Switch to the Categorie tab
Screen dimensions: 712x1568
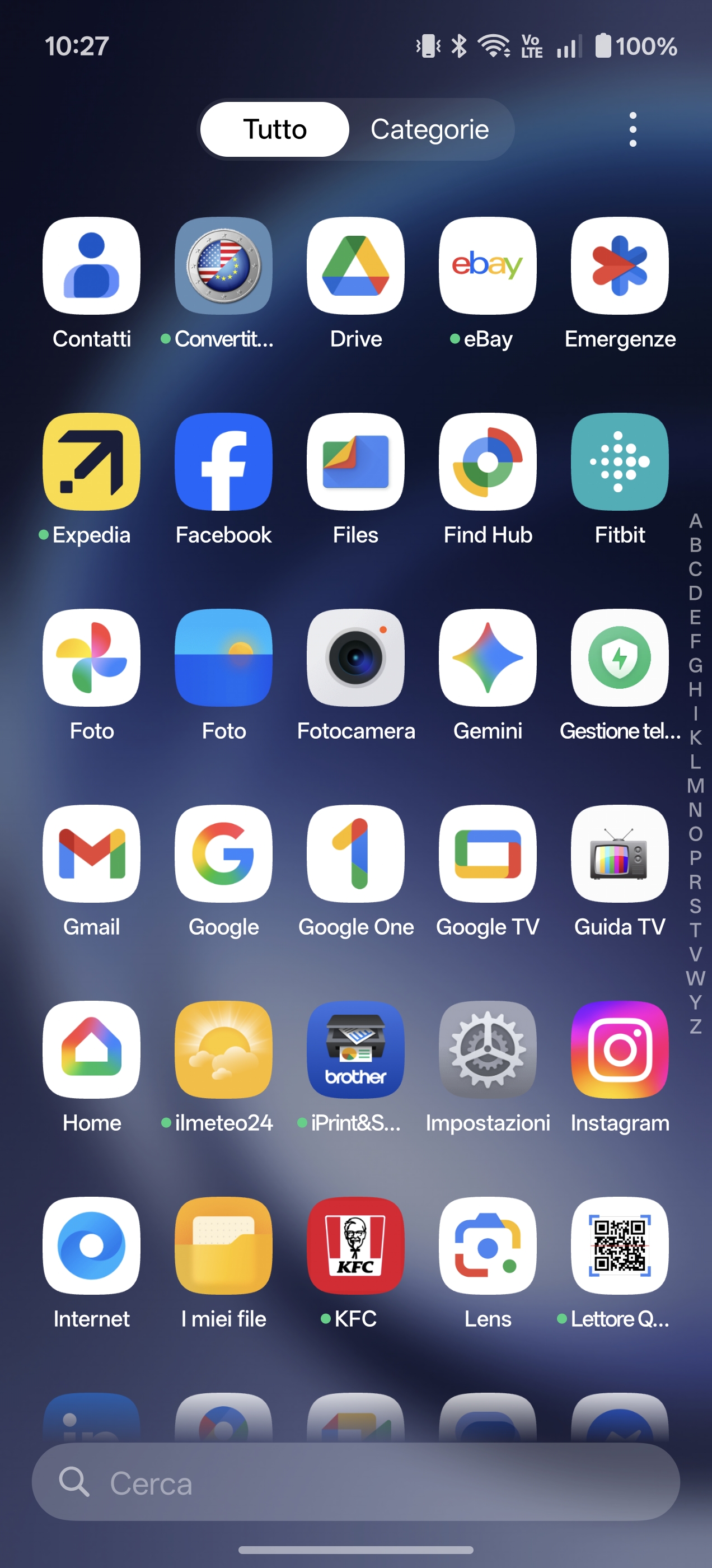(x=430, y=129)
